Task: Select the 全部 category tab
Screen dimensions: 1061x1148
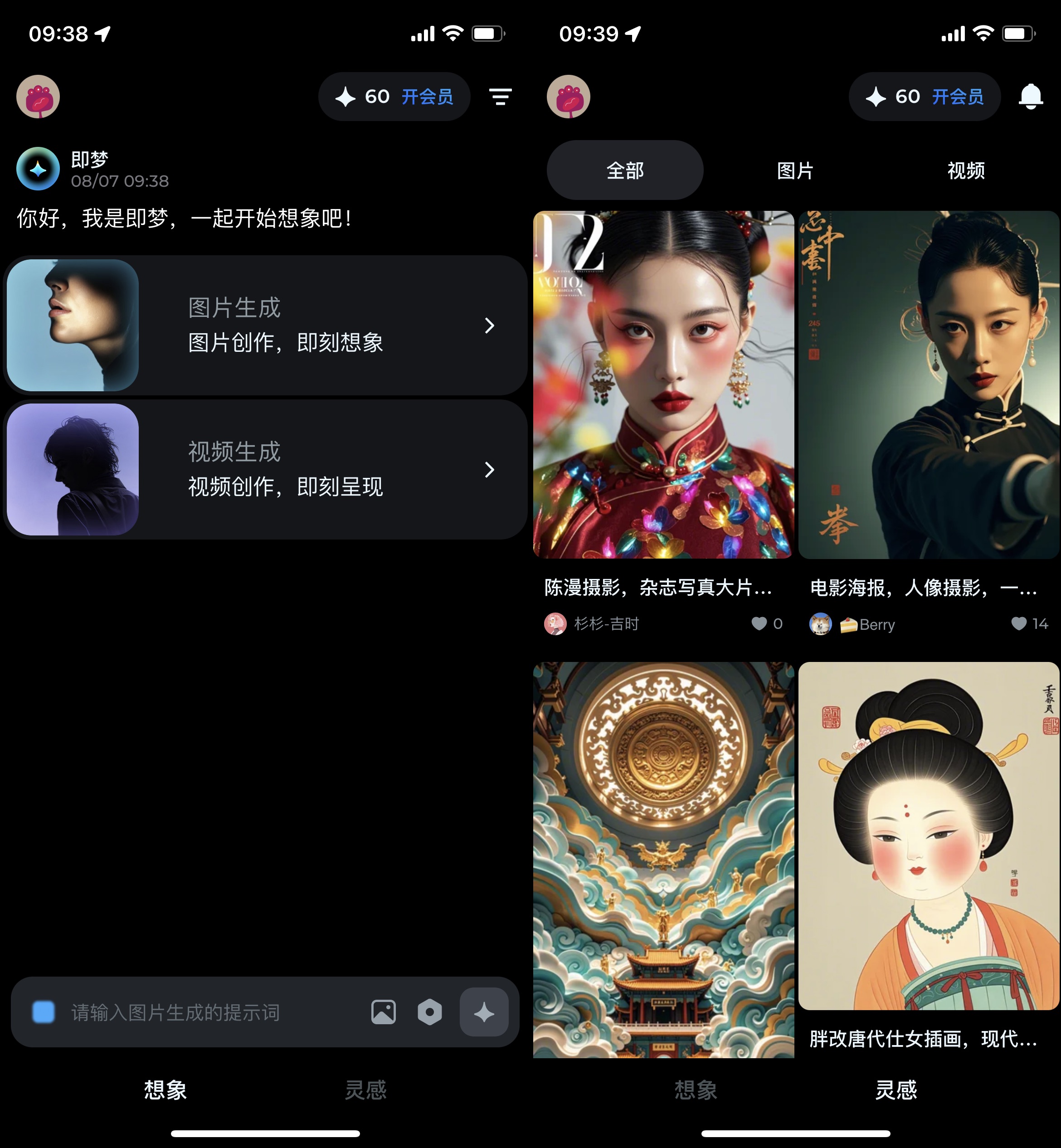Action: pos(625,170)
